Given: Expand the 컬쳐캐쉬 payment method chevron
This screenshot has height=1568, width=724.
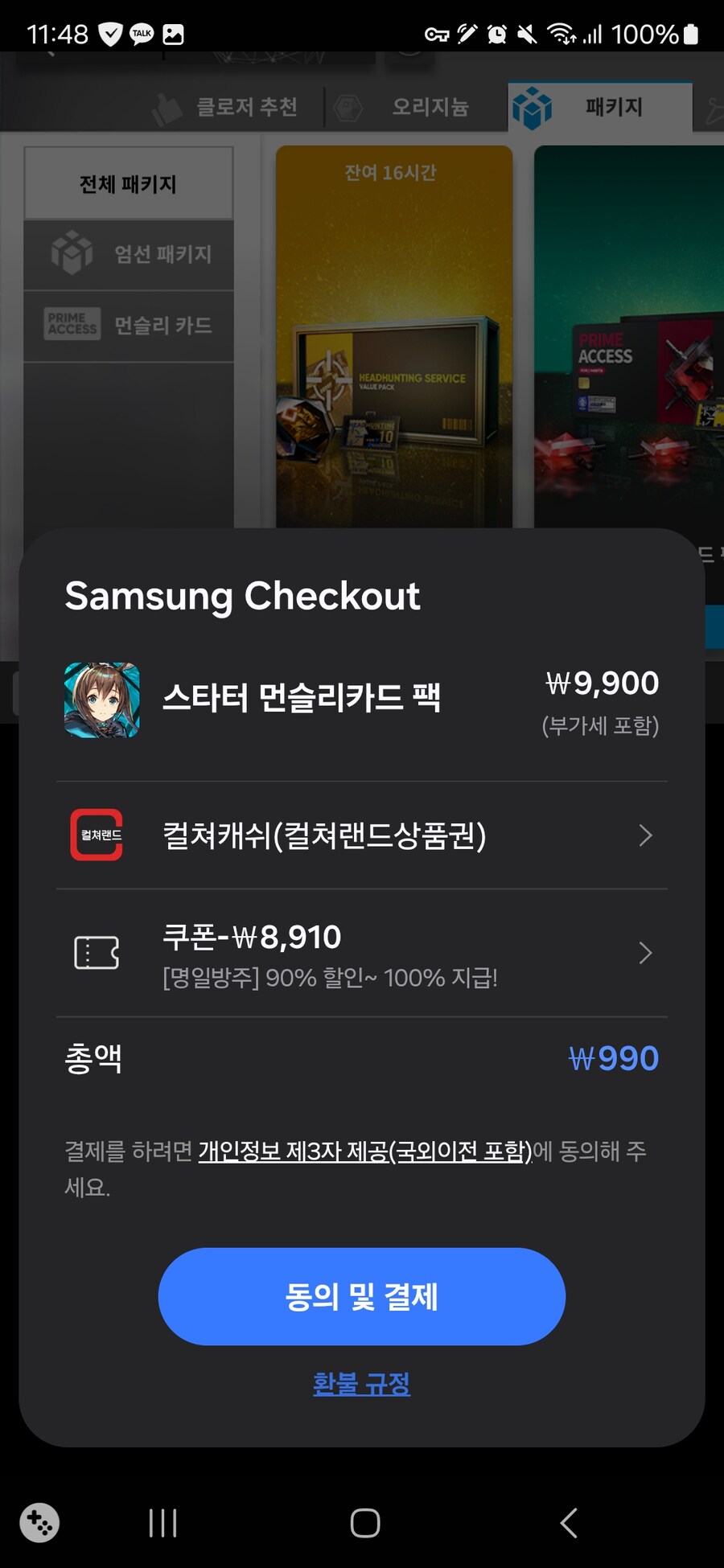Looking at the screenshot, I should [645, 836].
